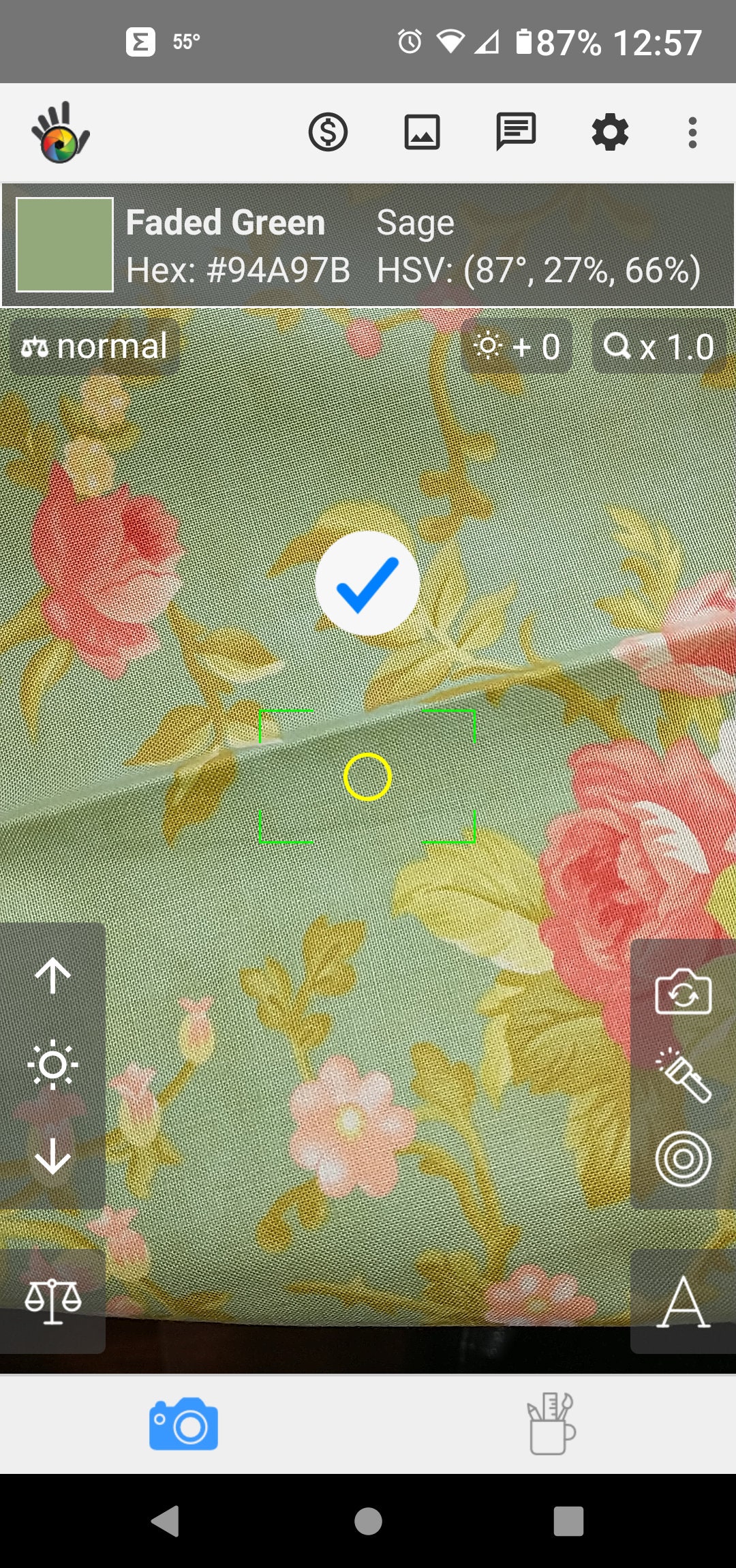Confirm color with the blue checkmark

click(x=367, y=584)
